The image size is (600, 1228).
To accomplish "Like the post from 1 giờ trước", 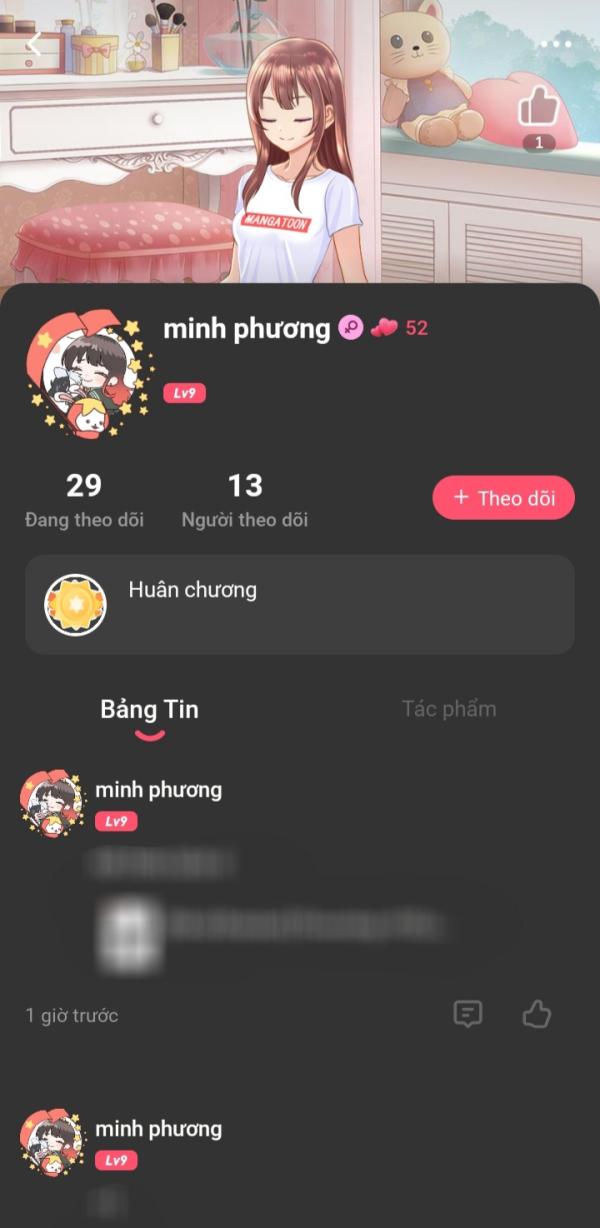I will pyautogui.click(x=537, y=1015).
